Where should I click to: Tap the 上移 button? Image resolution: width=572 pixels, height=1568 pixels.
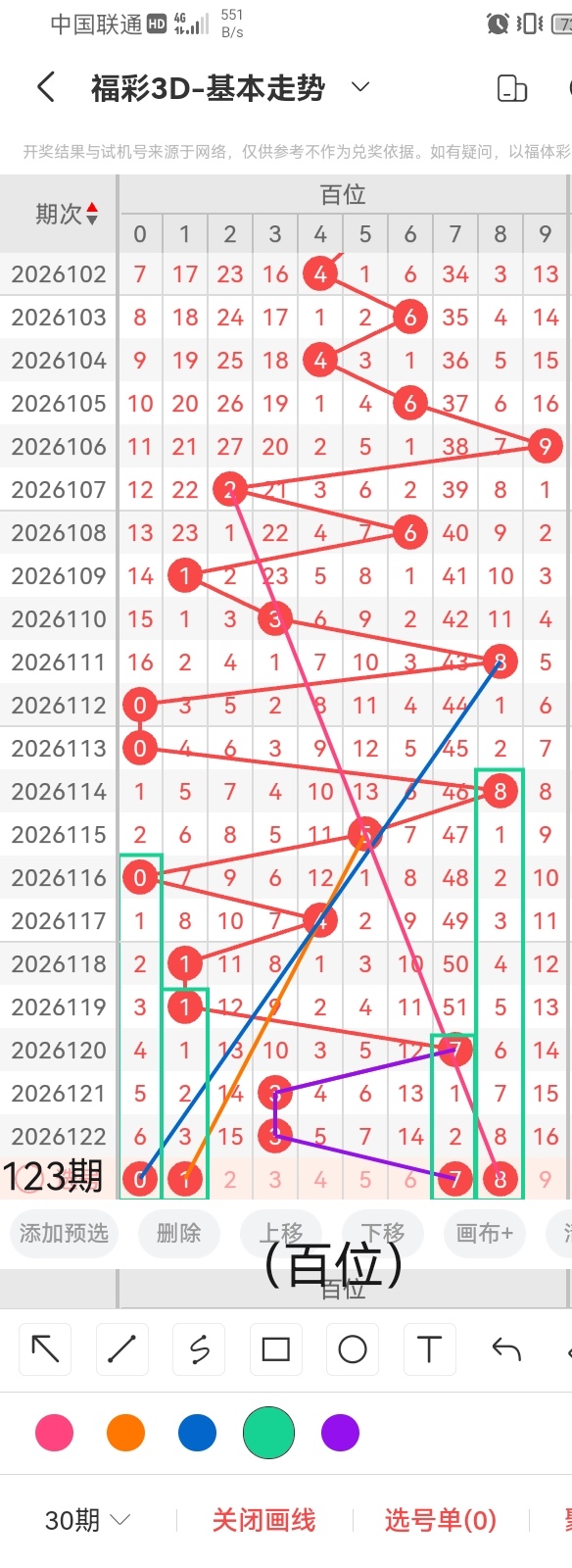click(280, 1233)
